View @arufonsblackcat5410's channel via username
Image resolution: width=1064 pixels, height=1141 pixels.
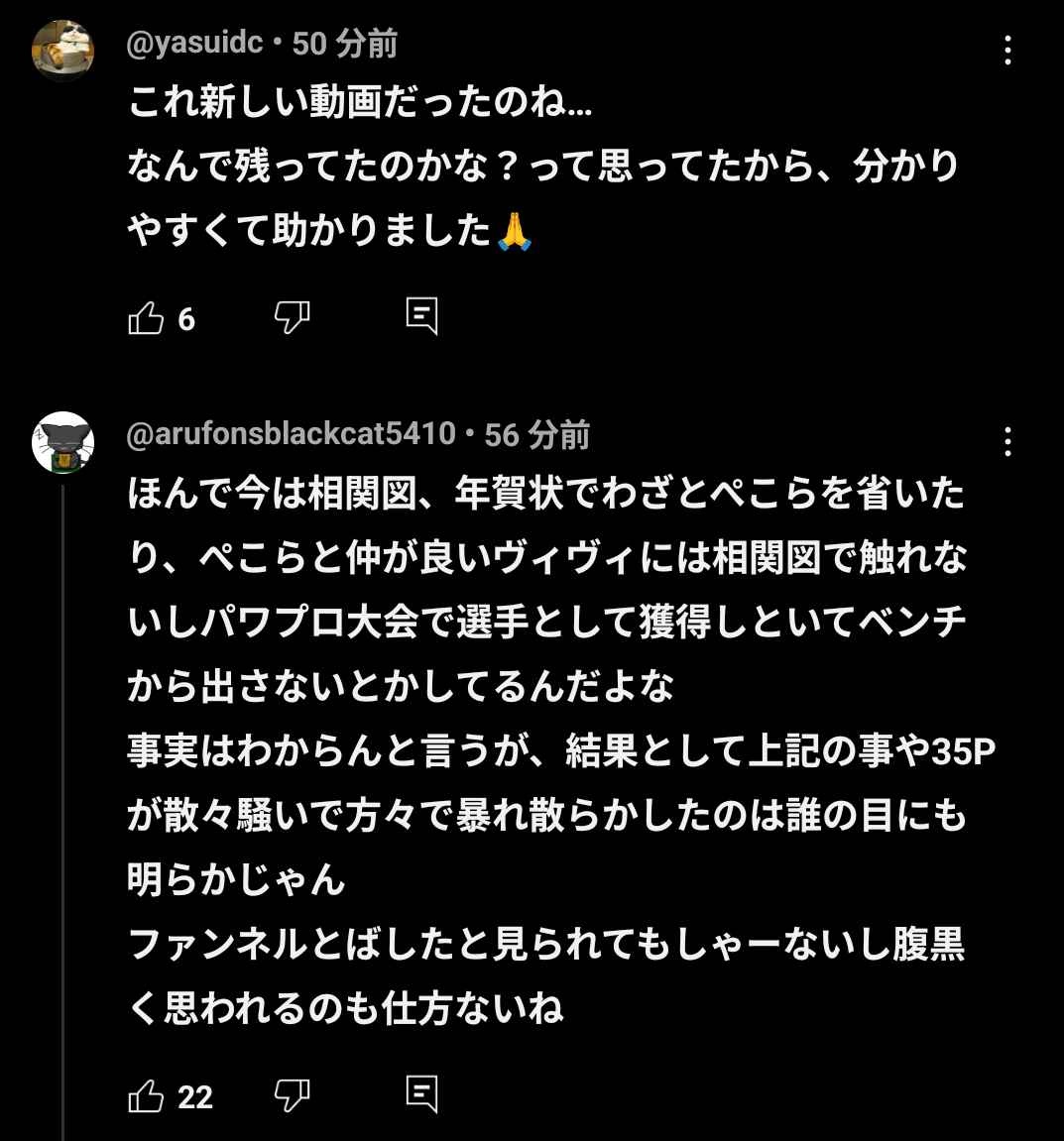click(291, 434)
